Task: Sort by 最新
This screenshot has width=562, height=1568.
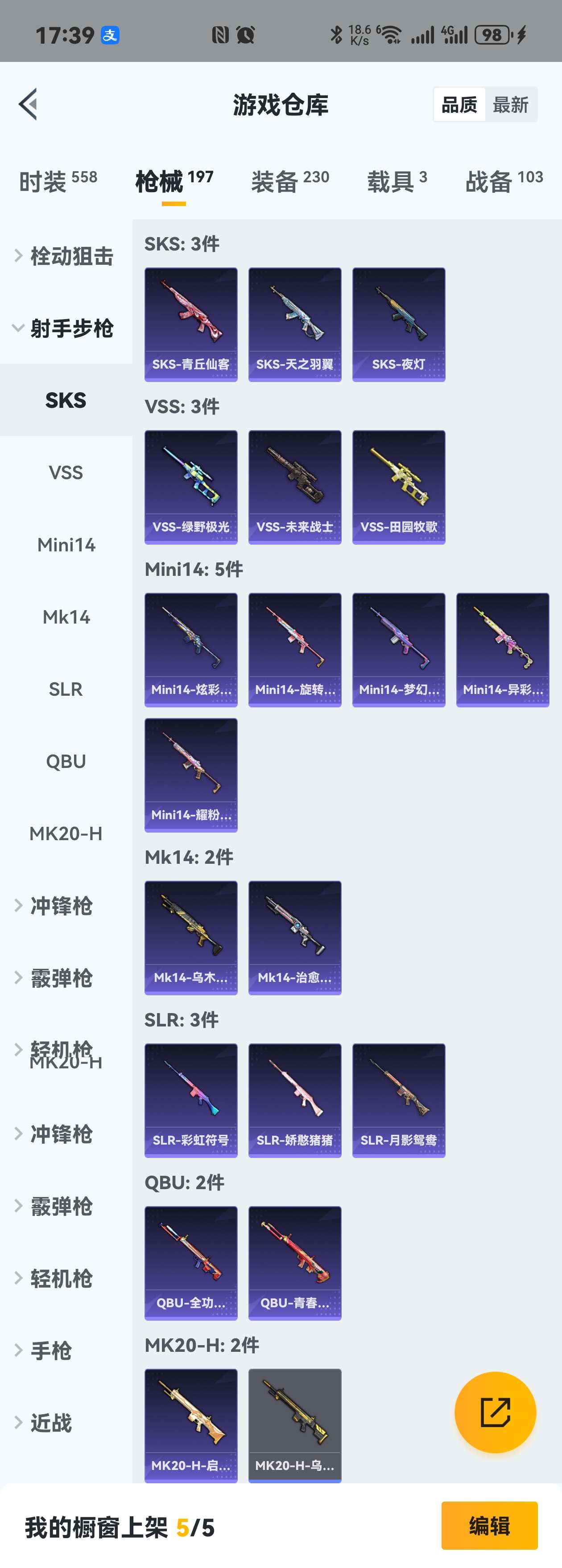Action: [510, 105]
